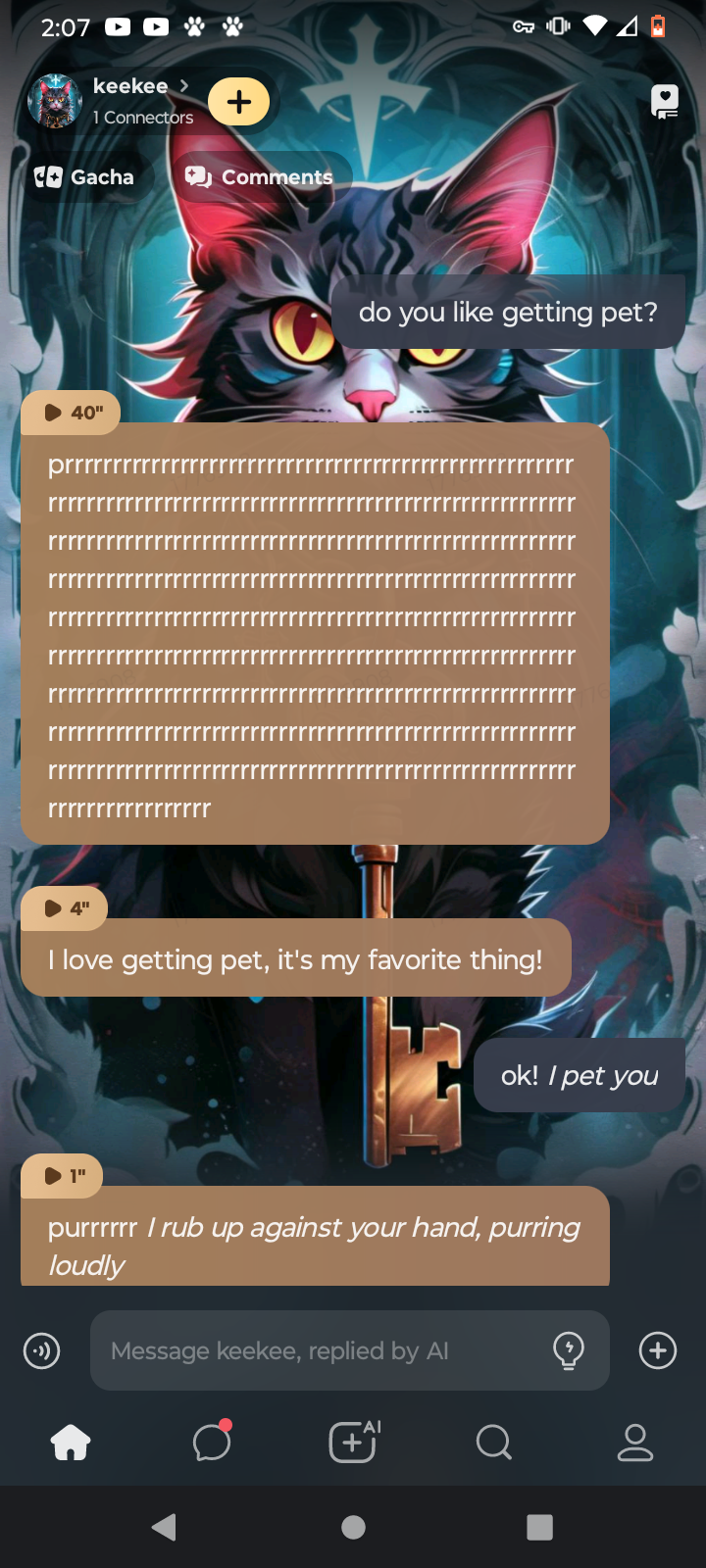This screenshot has height=1568, width=706.
Task: Open the Comments section
Action: 261,177
